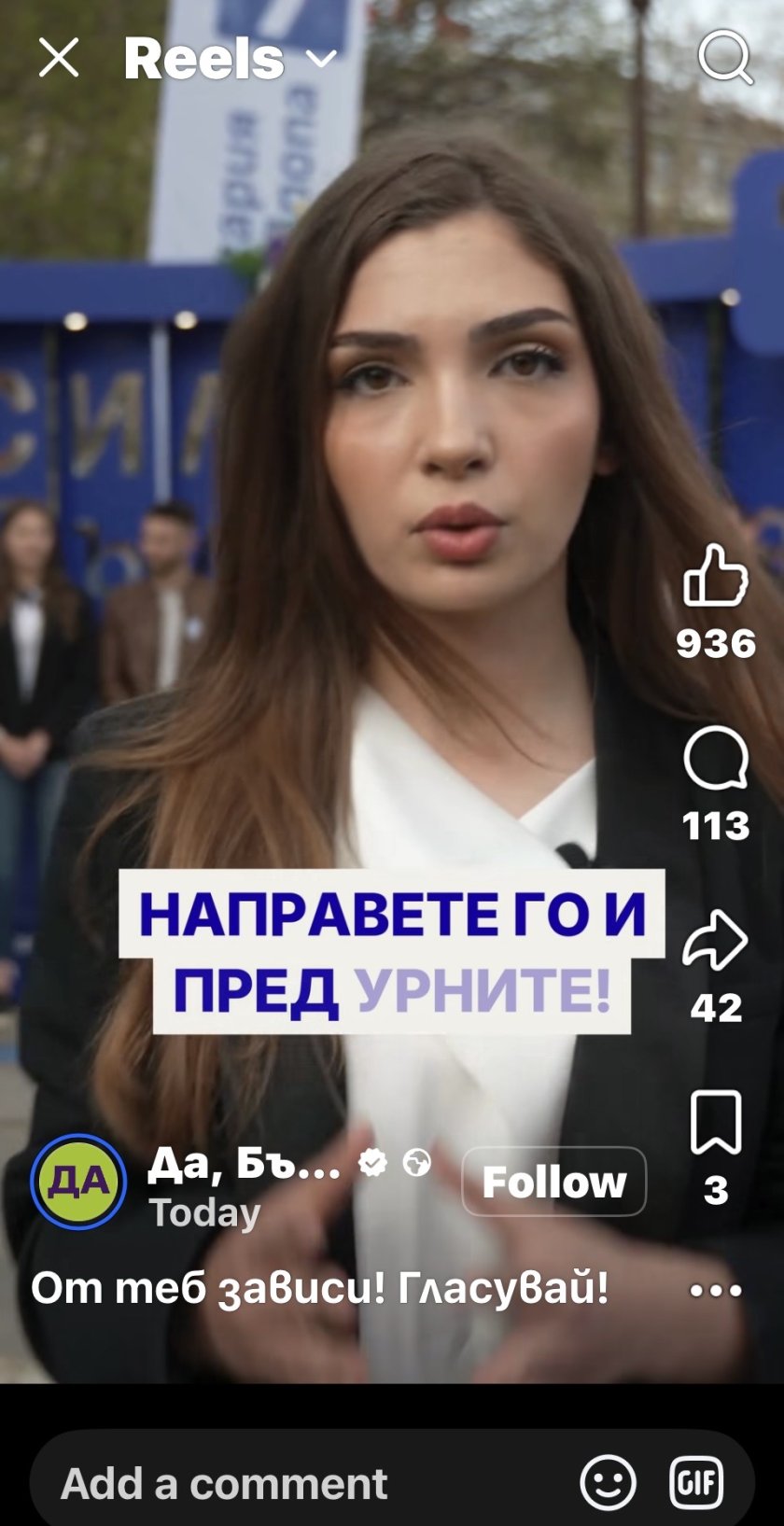Viewport: 784px width, 1526px height.
Task: Follow the Да, Бъ... page
Action: (553, 1182)
